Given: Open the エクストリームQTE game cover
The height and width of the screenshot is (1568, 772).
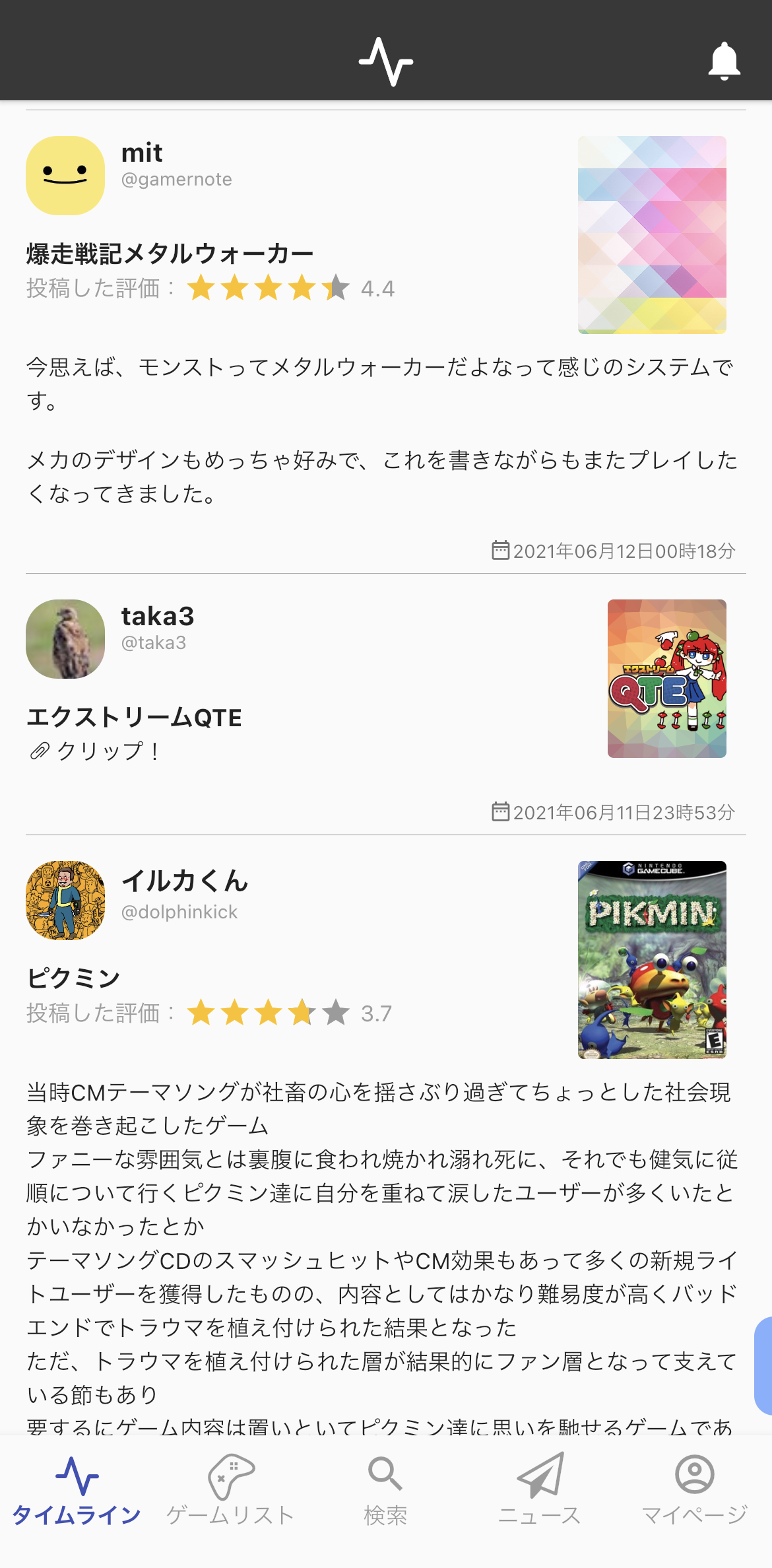Looking at the screenshot, I should point(666,679).
